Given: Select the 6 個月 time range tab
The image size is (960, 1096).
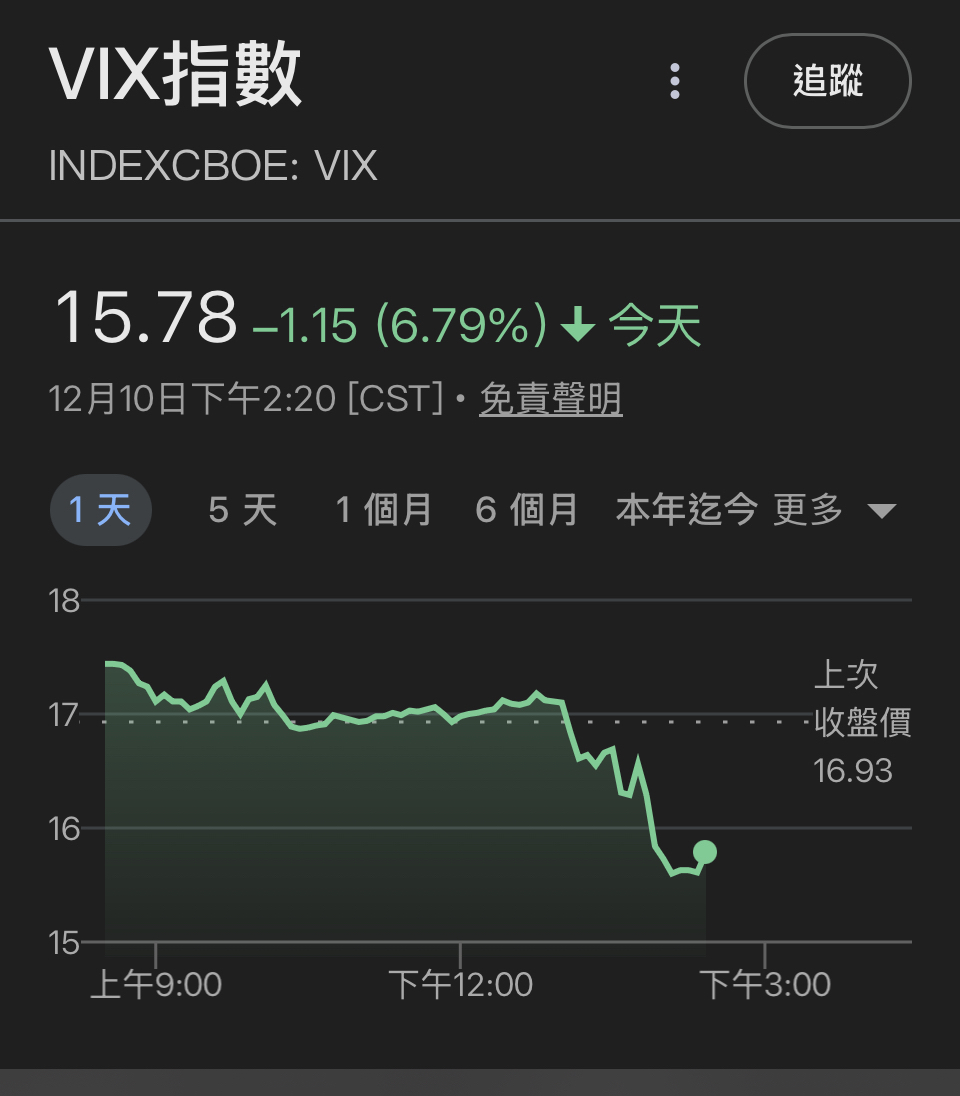Looking at the screenshot, I should point(526,509).
